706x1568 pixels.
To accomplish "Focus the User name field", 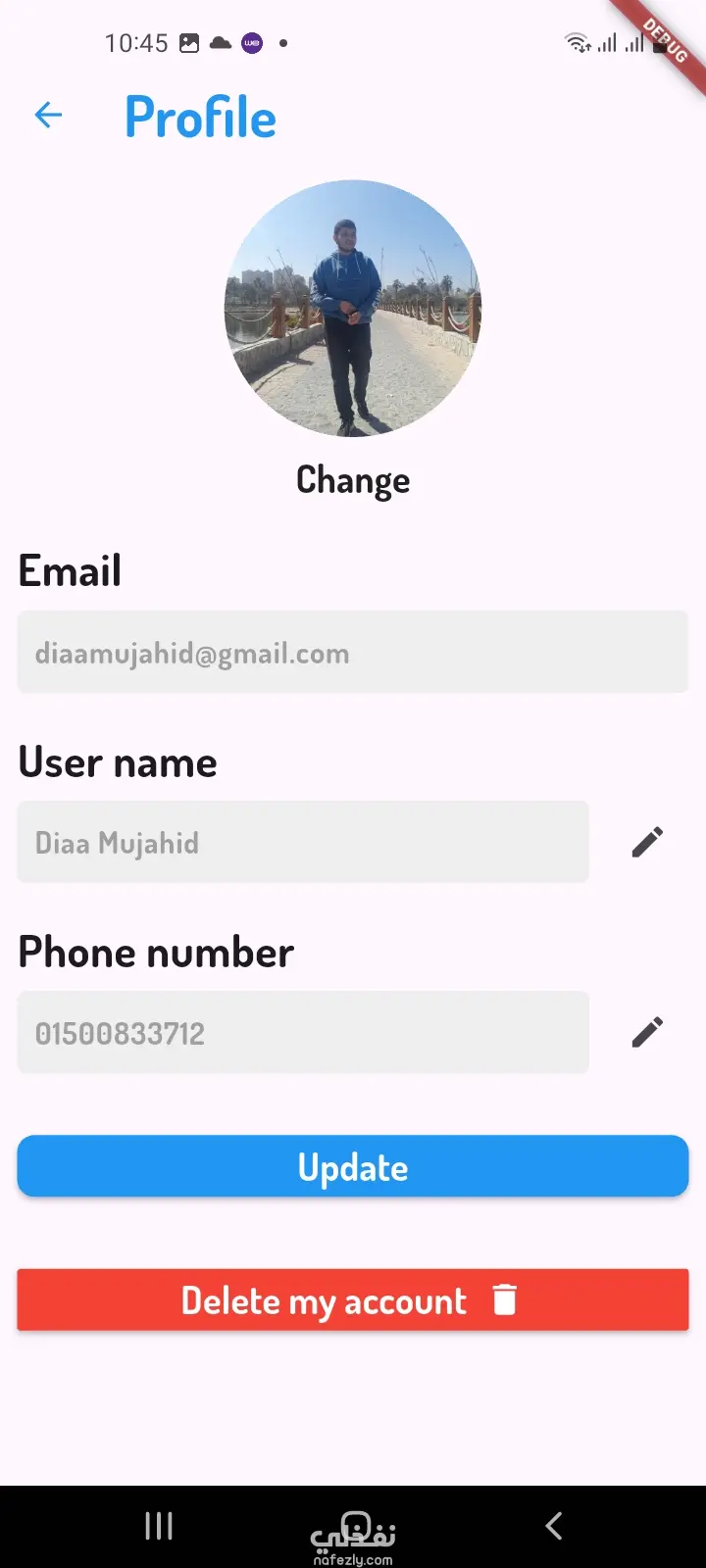I will 302,842.
